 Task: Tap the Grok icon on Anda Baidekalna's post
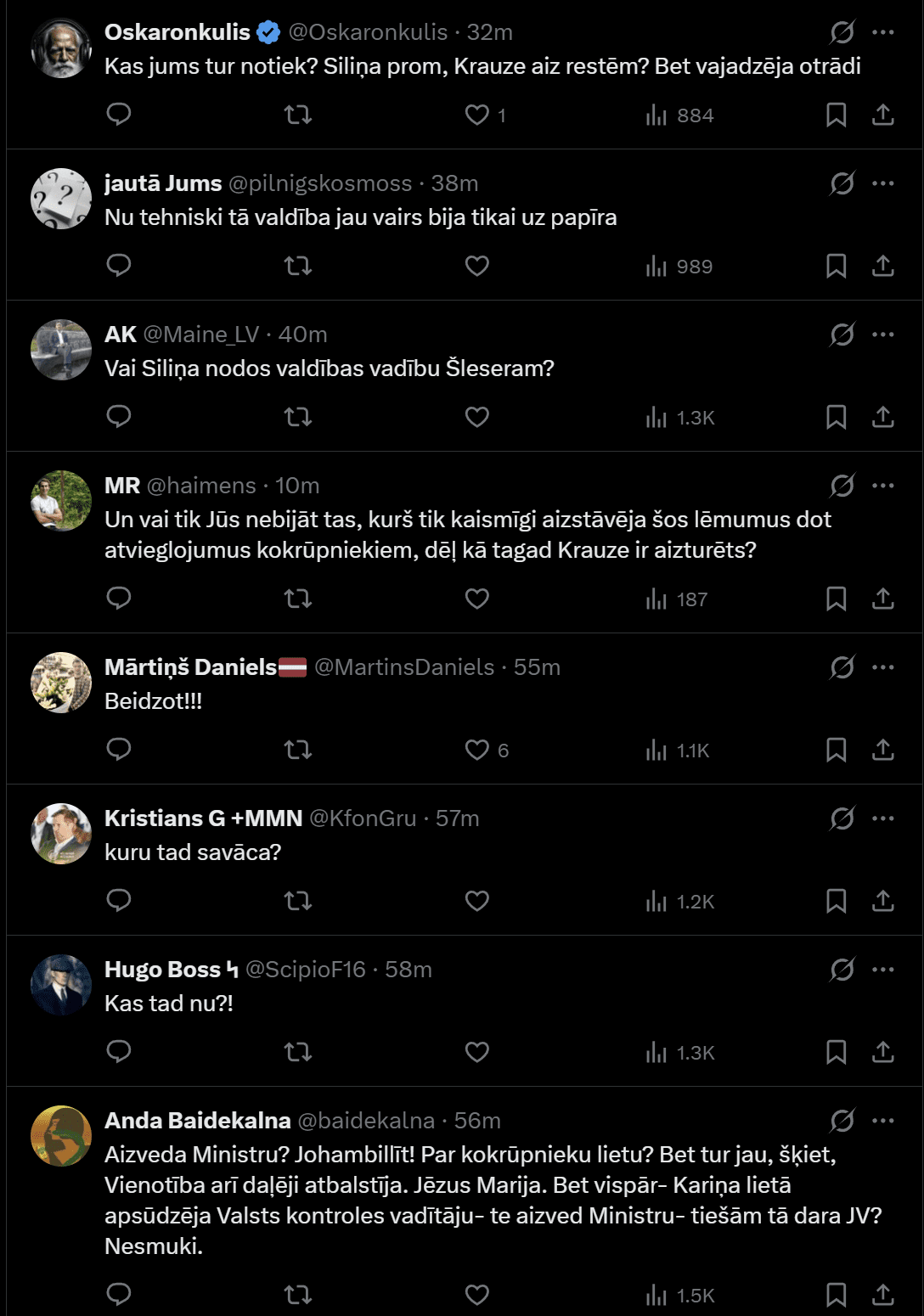[x=842, y=1121]
